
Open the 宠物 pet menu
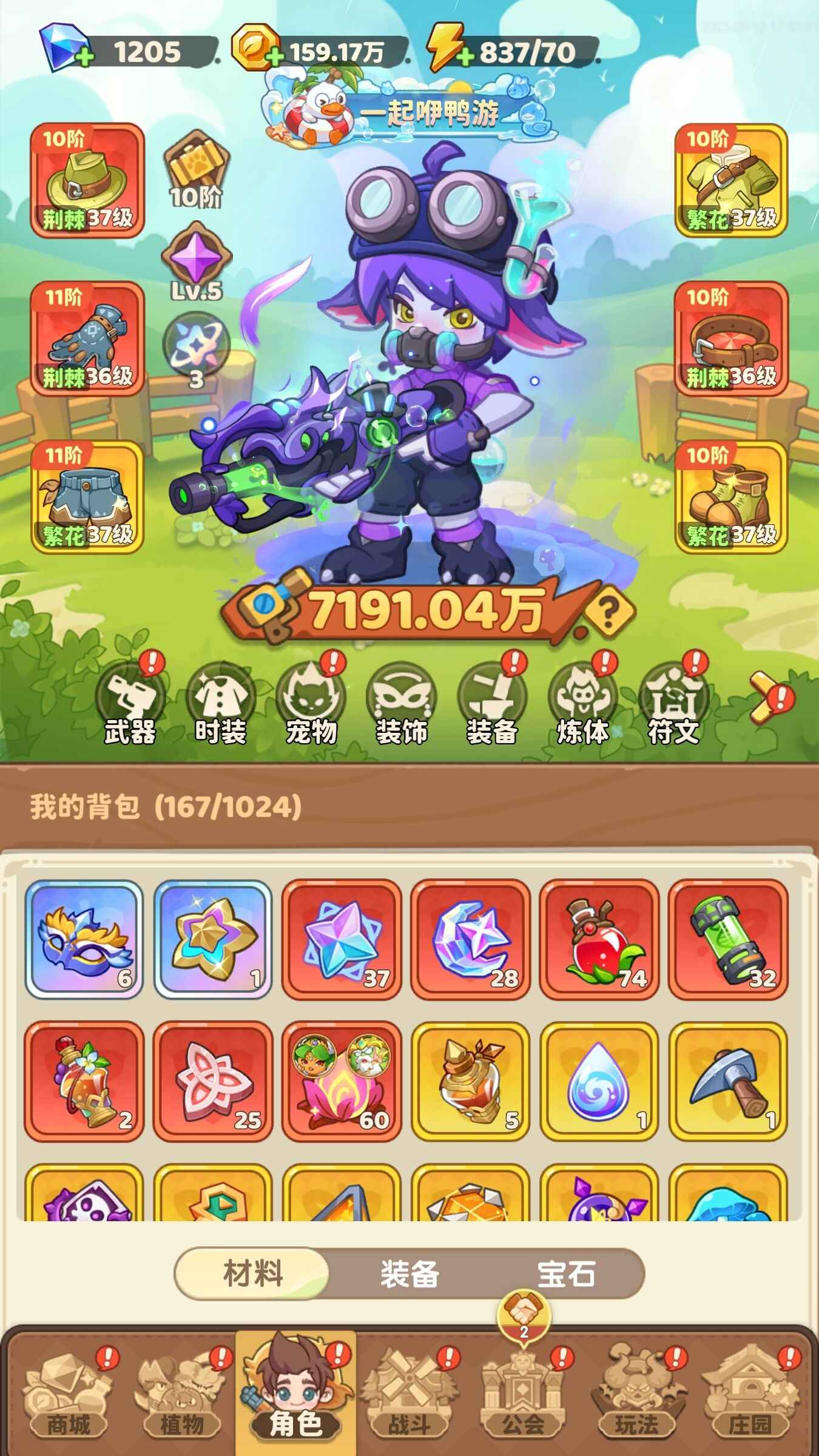(311, 704)
